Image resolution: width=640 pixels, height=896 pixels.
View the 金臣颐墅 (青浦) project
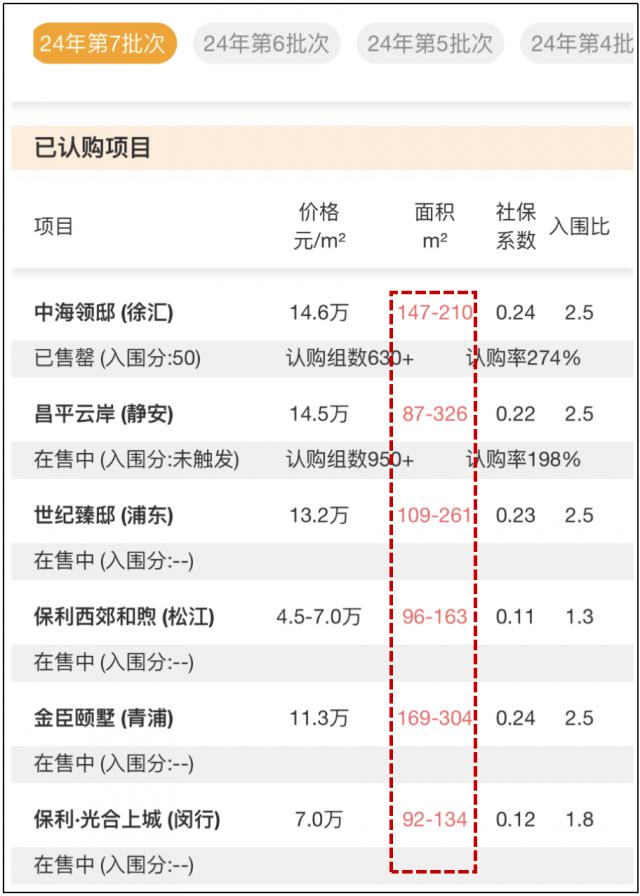(x=104, y=718)
